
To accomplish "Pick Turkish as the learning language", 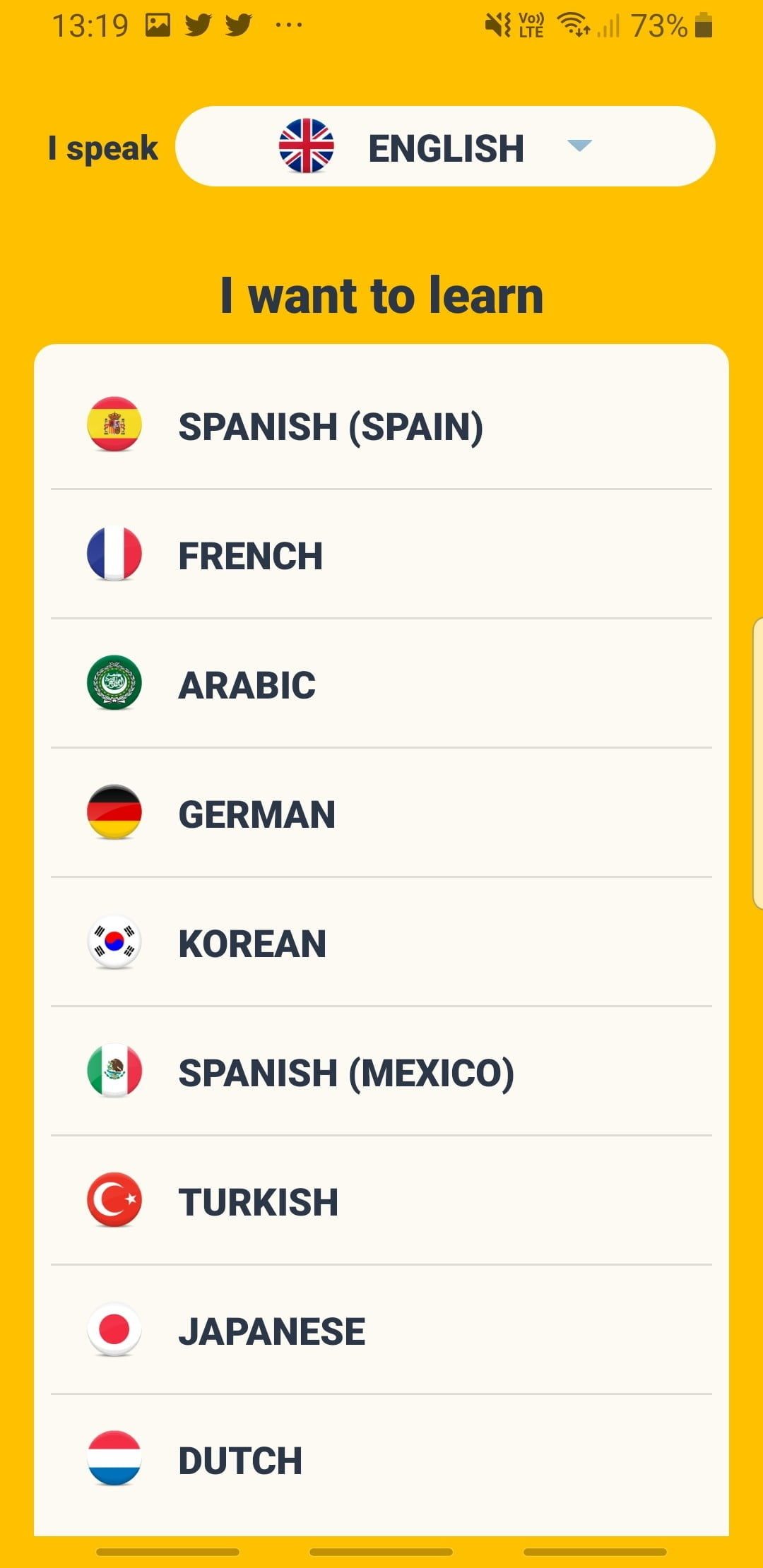I will (x=258, y=1202).
